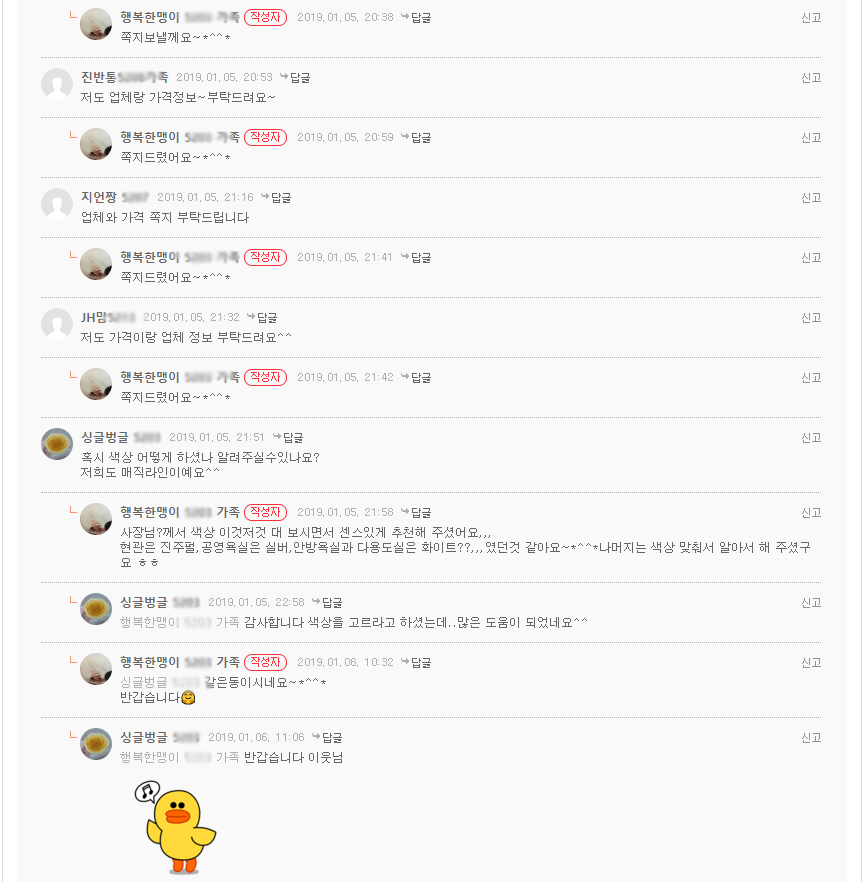Open 진반통's profile name
868x882 pixels.
pos(99,78)
